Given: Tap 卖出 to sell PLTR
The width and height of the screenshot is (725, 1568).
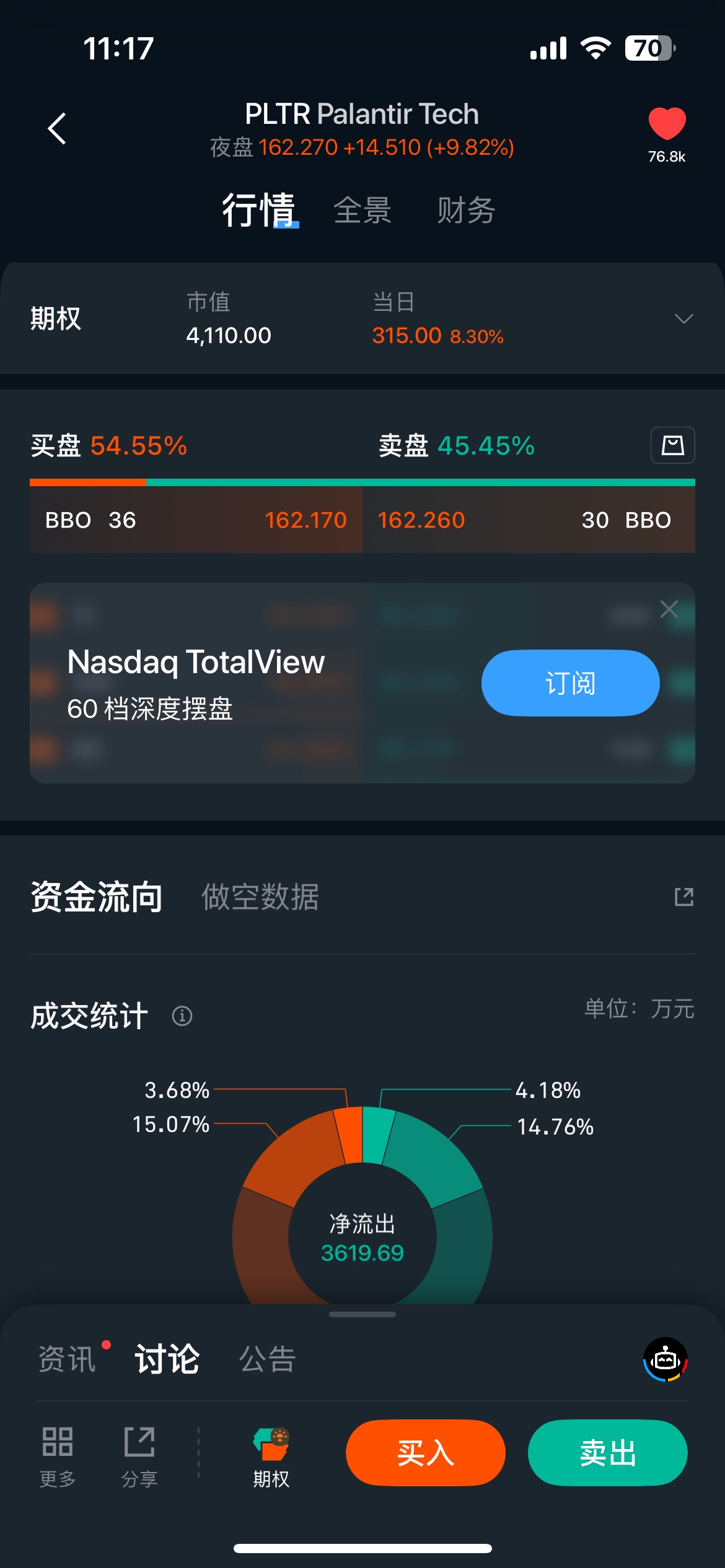Looking at the screenshot, I should pos(607,1453).
